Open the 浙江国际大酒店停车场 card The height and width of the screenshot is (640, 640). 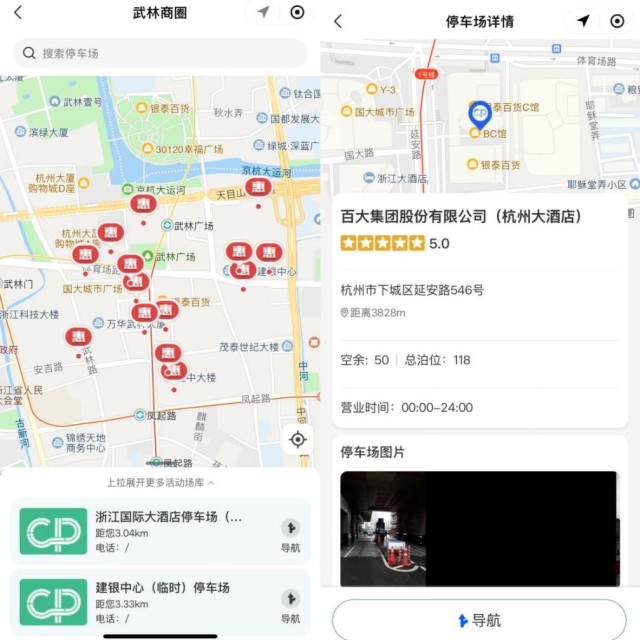tap(150, 531)
